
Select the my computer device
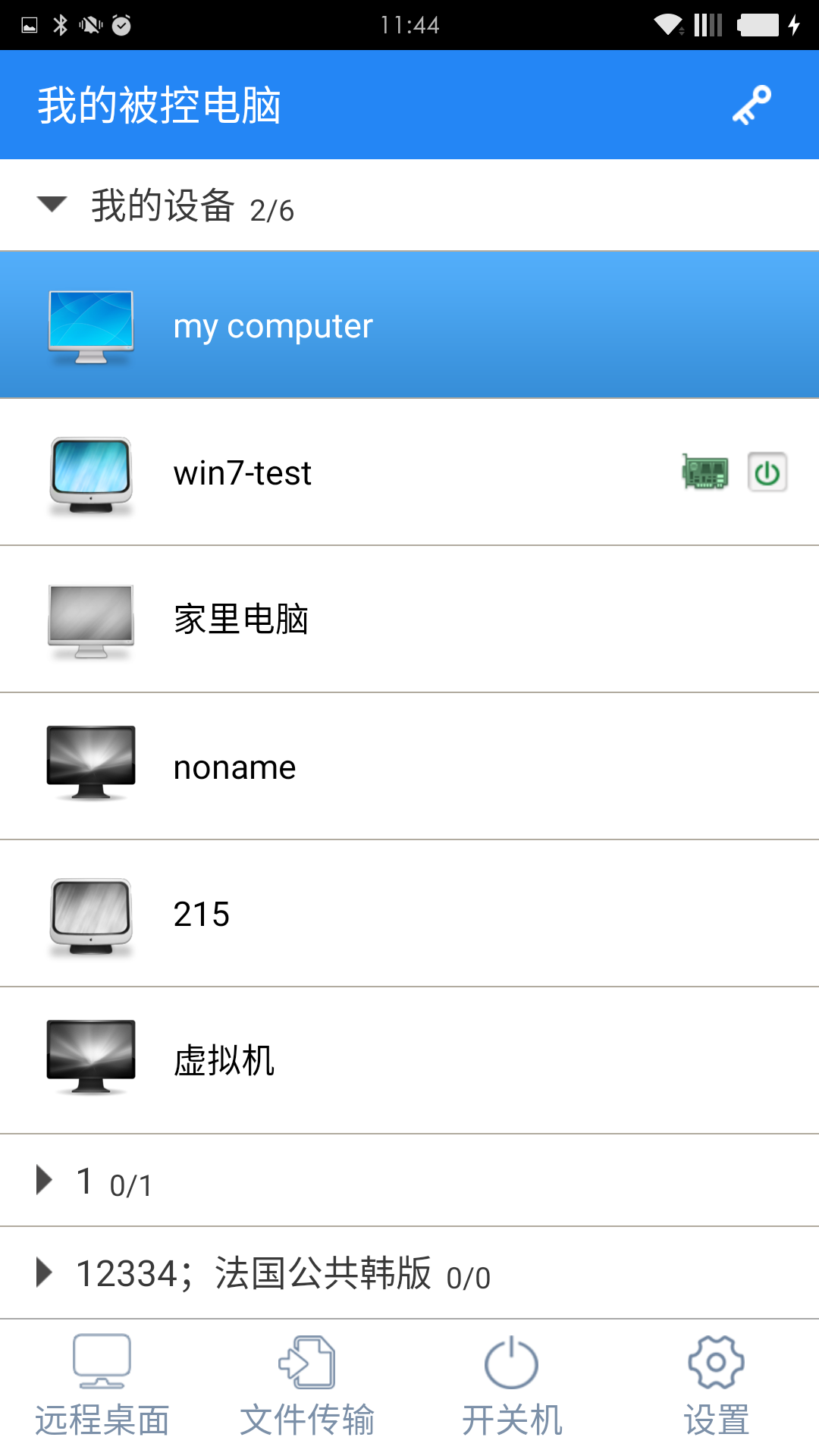[x=409, y=325]
